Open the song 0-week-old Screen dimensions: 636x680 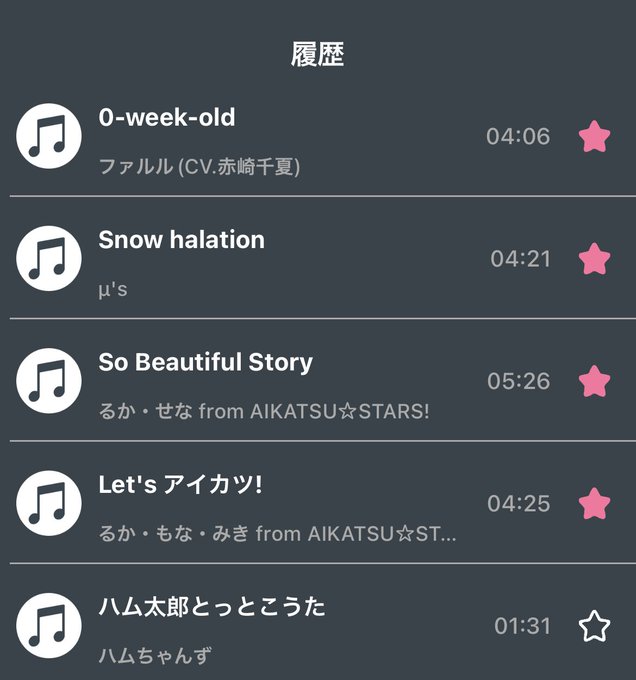coord(167,118)
